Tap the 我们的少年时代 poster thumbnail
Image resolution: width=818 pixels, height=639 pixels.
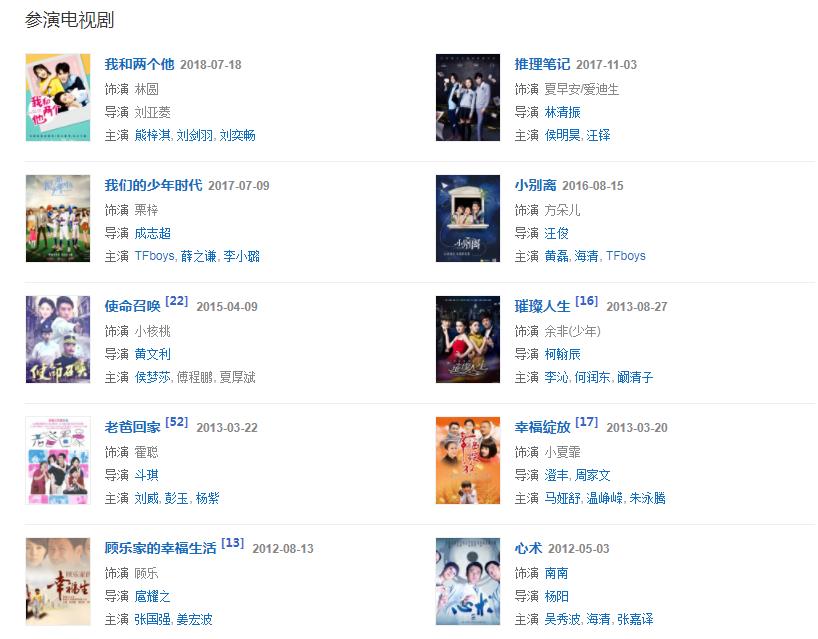click(x=58, y=218)
